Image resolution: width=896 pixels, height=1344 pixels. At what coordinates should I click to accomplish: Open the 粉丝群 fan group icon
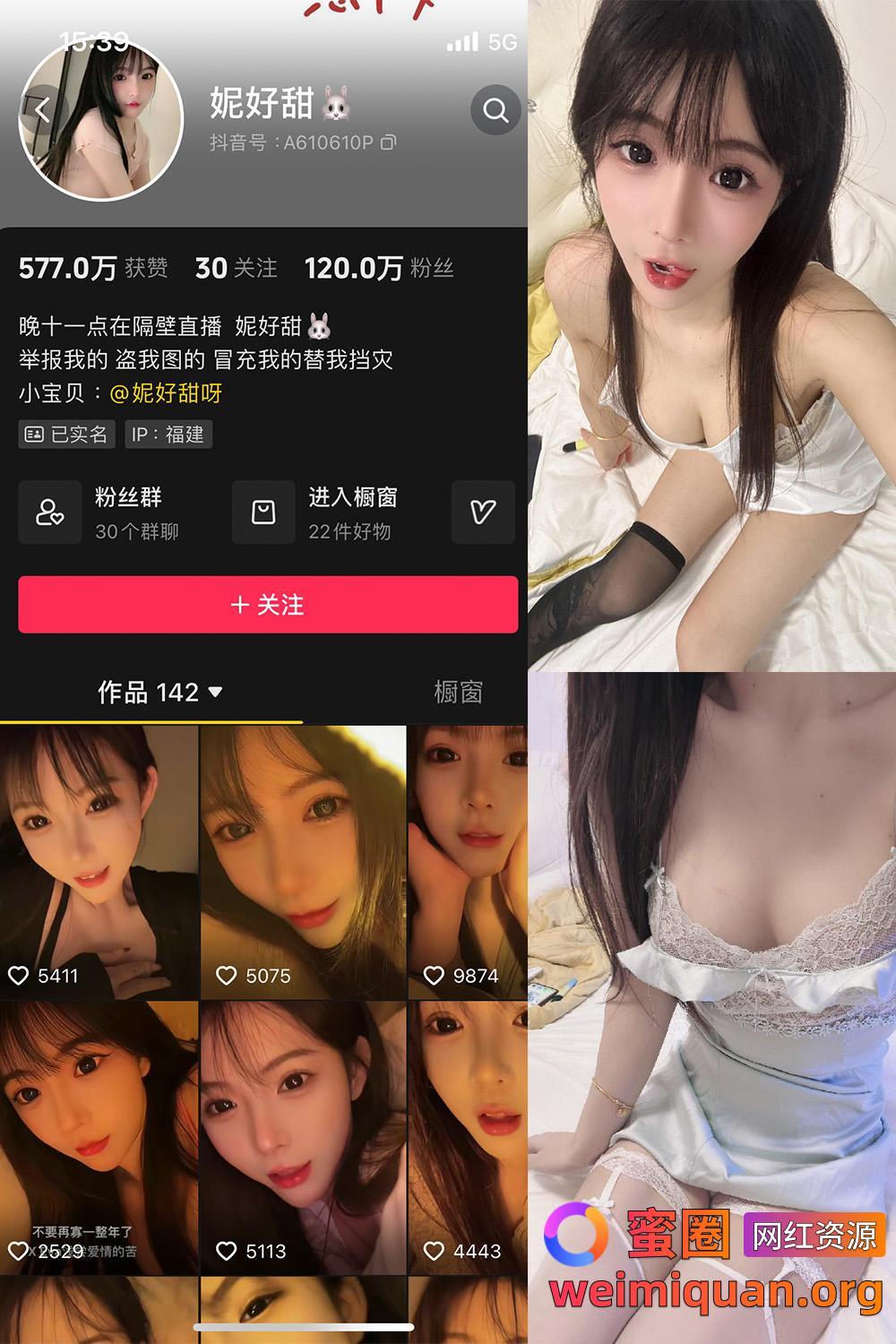click(x=50, y=513)
